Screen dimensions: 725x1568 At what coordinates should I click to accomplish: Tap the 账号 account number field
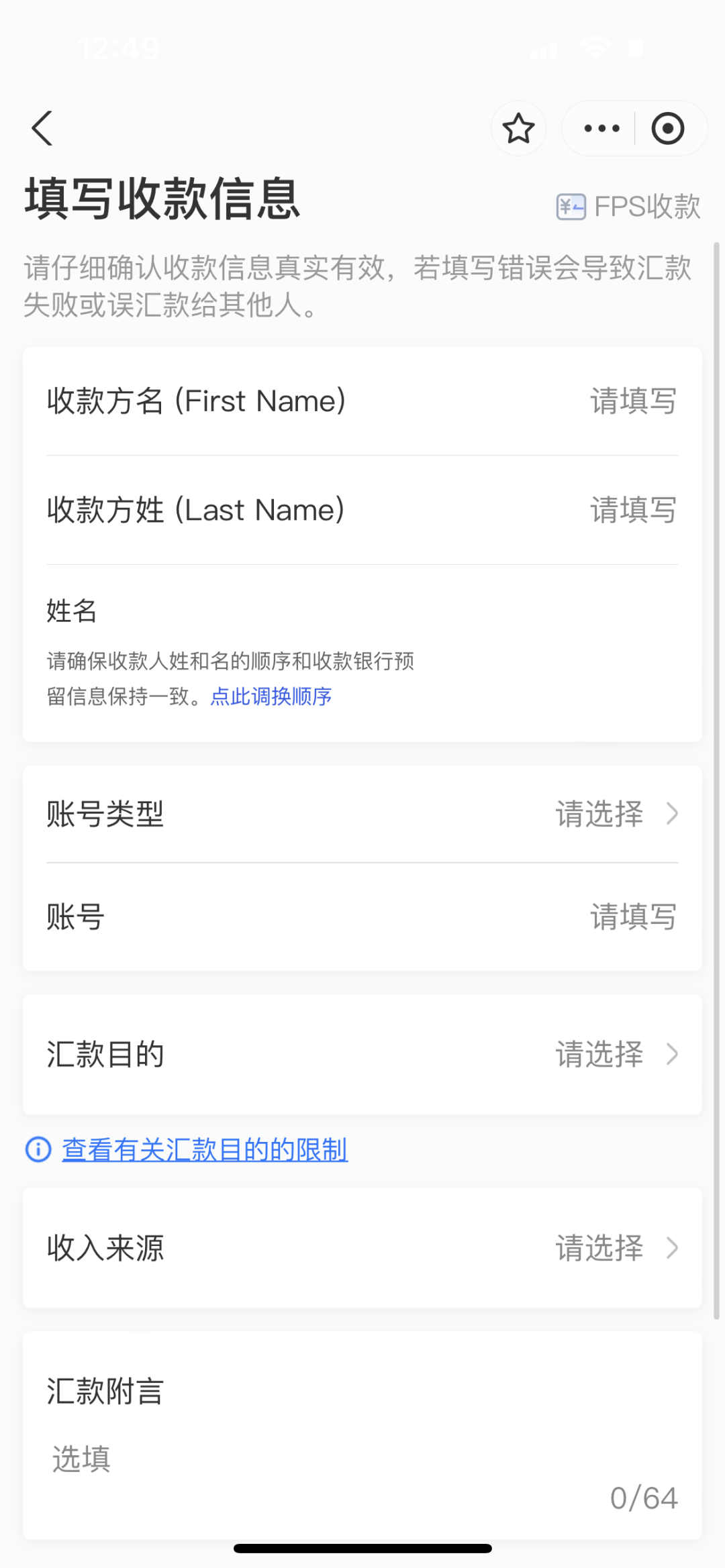[362, 917]
